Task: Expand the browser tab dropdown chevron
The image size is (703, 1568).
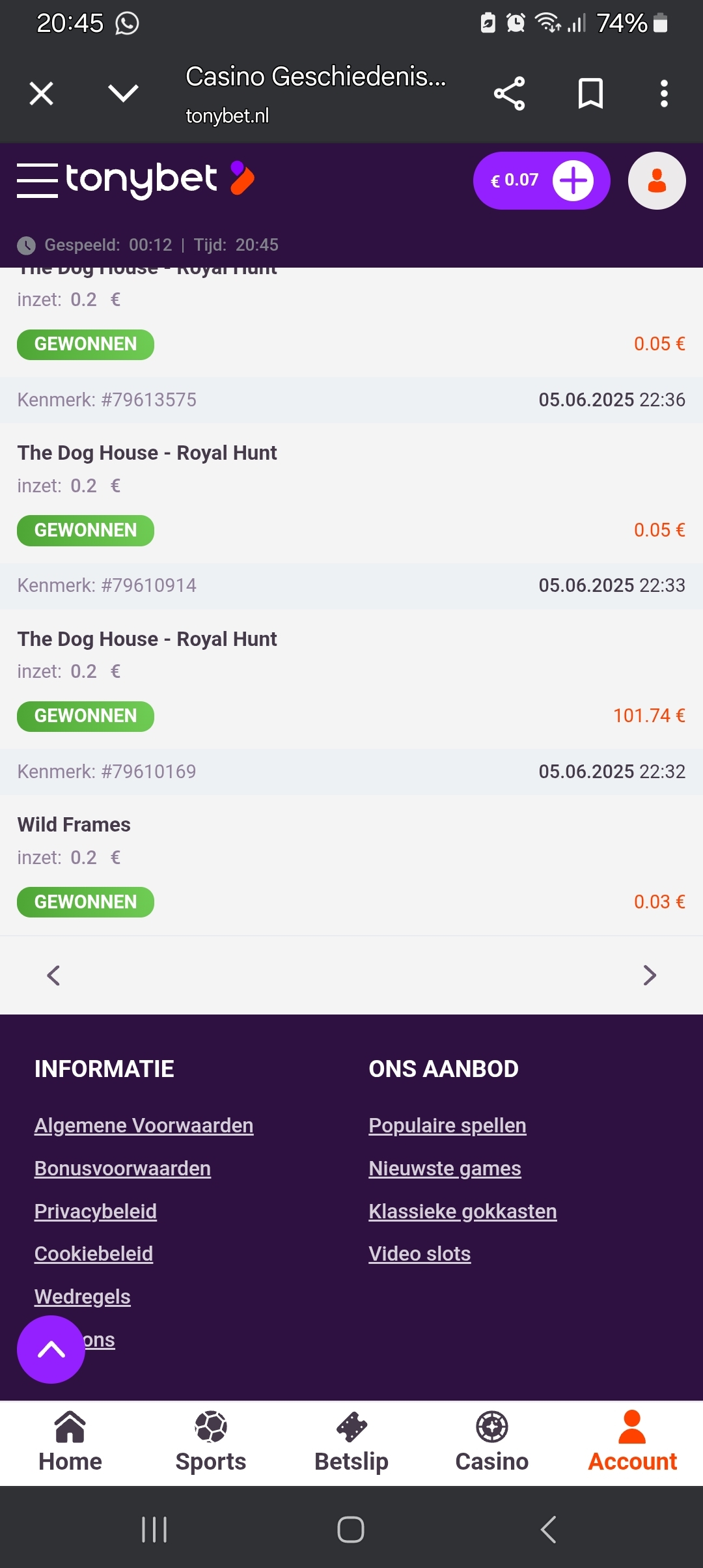Action: 123,94
